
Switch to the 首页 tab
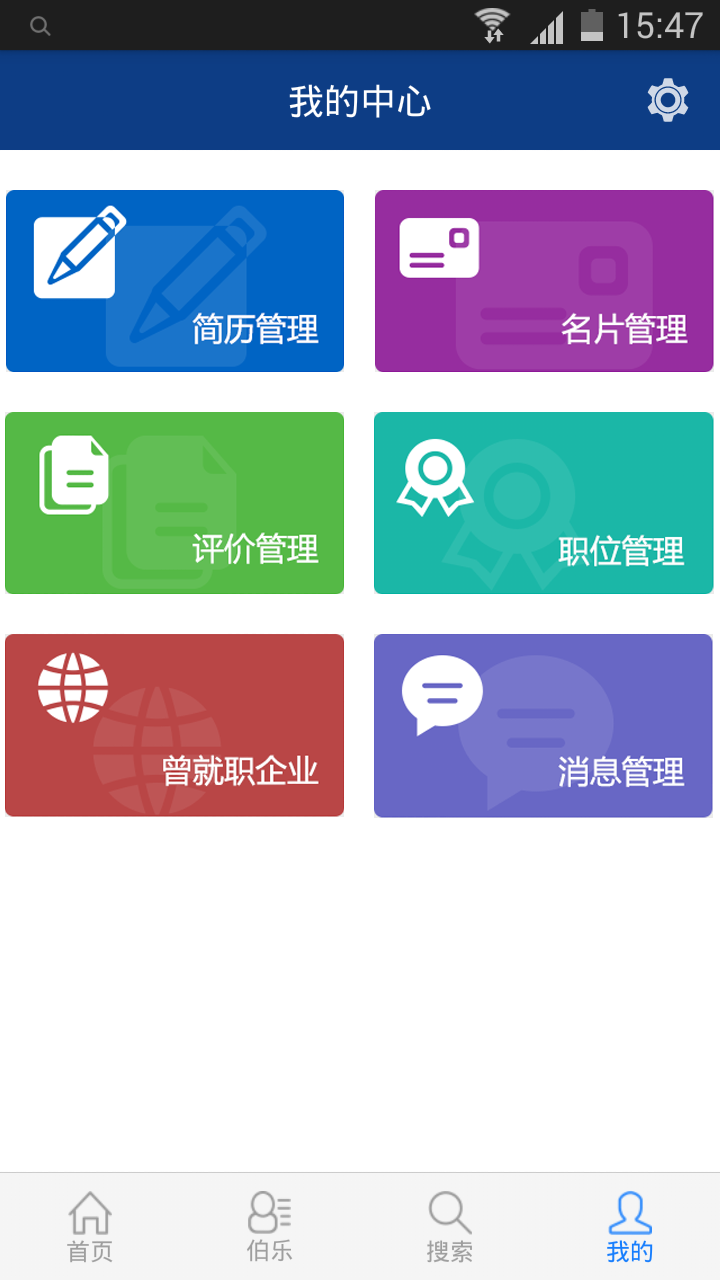tap(89, 1225)
